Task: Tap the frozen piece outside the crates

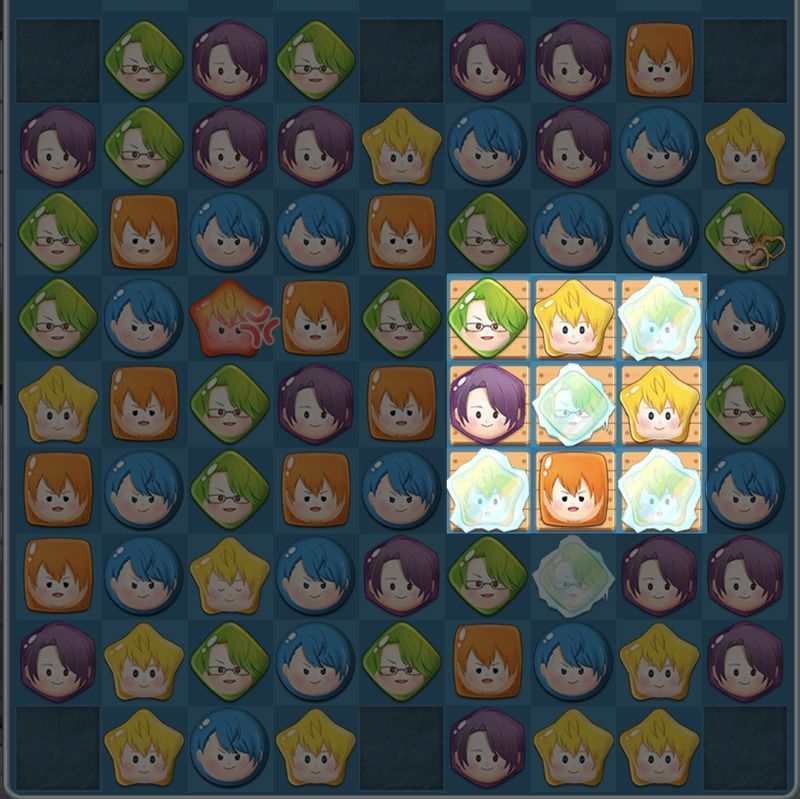Action: pyautogui.click(x=573, y=575)
